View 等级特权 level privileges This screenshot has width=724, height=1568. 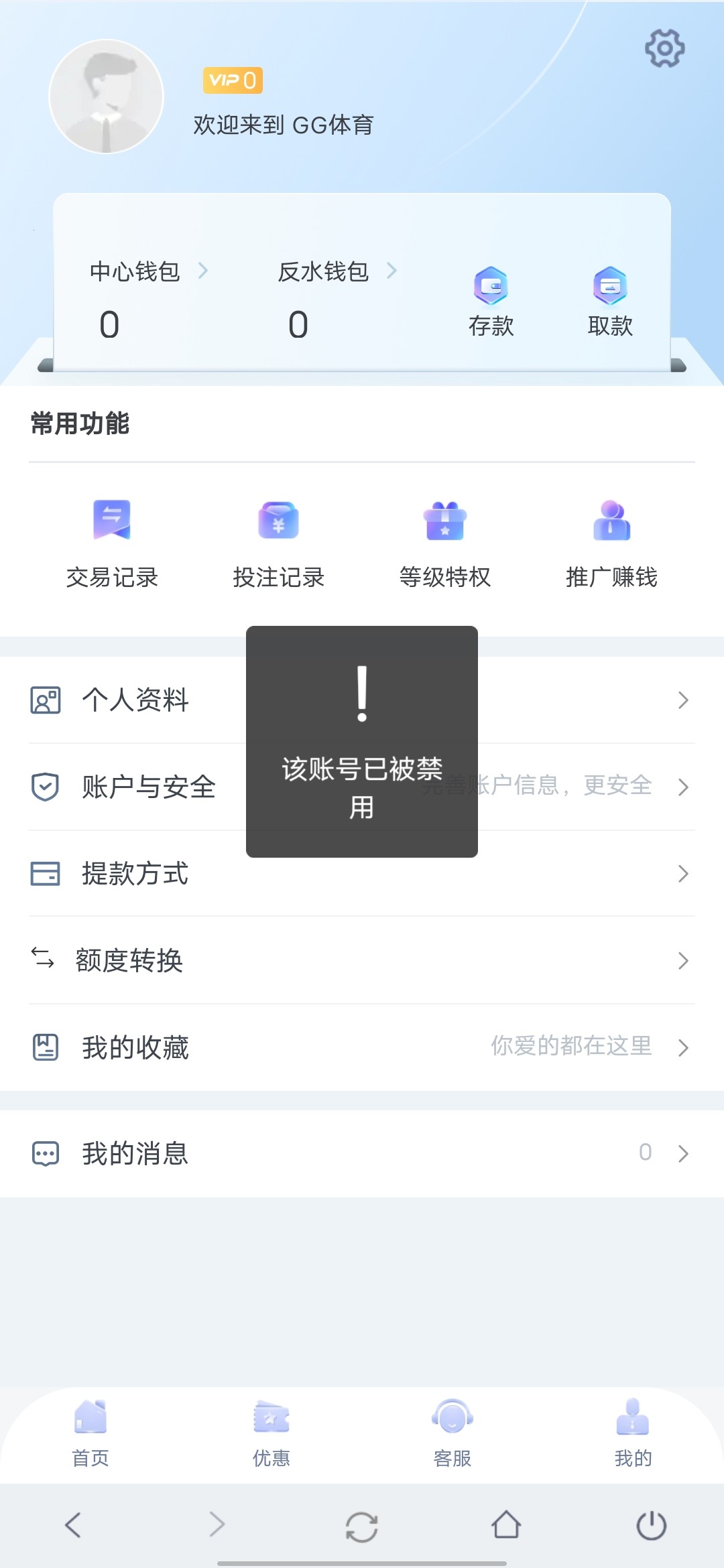[445, 543]
